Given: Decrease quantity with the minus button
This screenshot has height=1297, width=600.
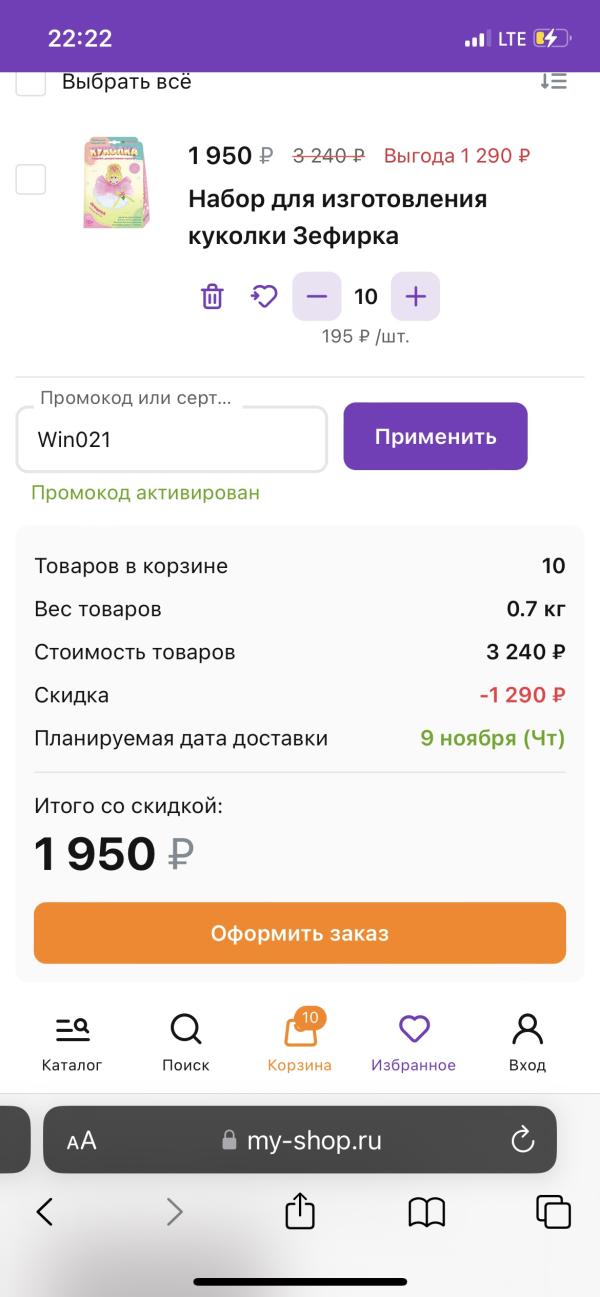Looking at the screenshot, I should [317, 297].
